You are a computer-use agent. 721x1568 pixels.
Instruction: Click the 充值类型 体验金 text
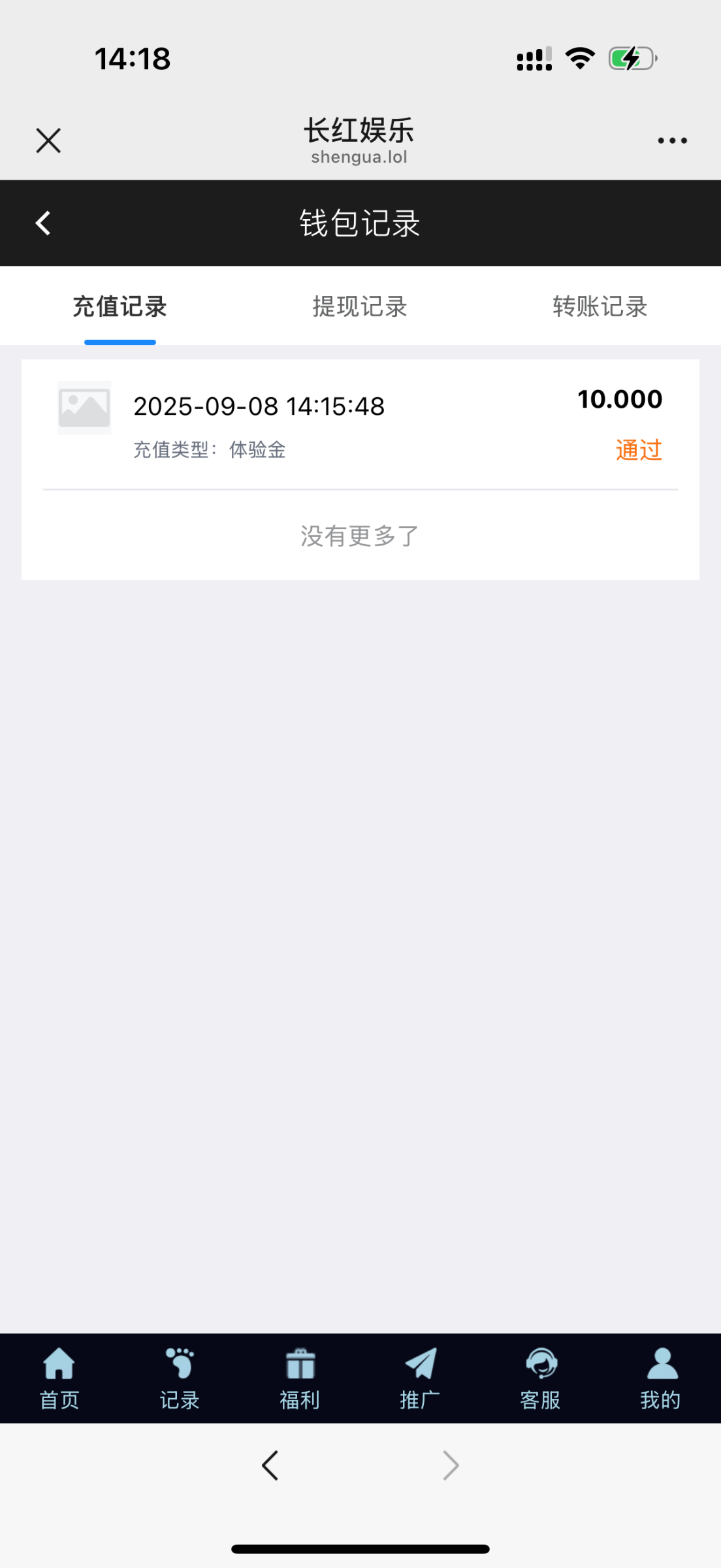click(x=210, y=449)
